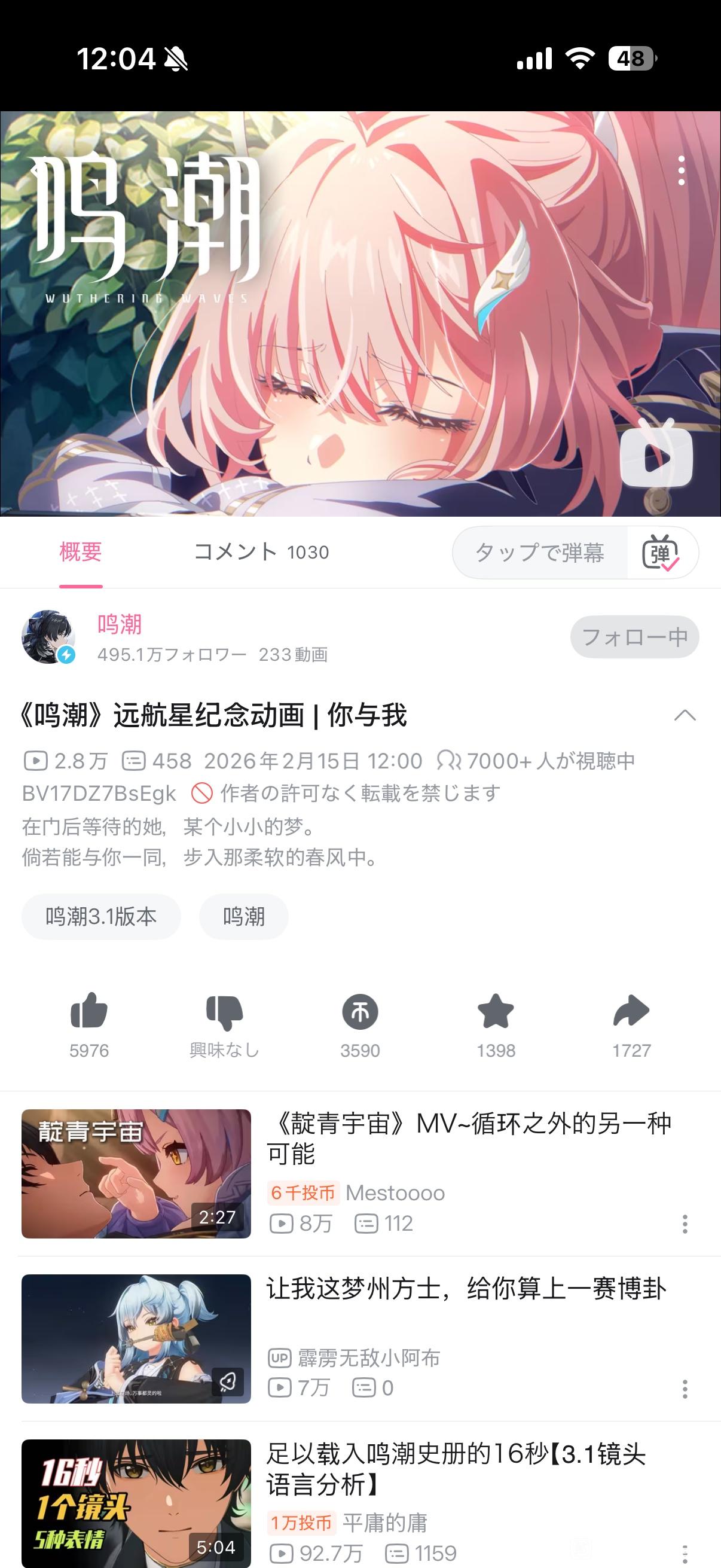The height and width of the screenshot is (1568, 721).
Task: Select the 概要 tab
Action: pyautogui.click(x=80, y=552)
